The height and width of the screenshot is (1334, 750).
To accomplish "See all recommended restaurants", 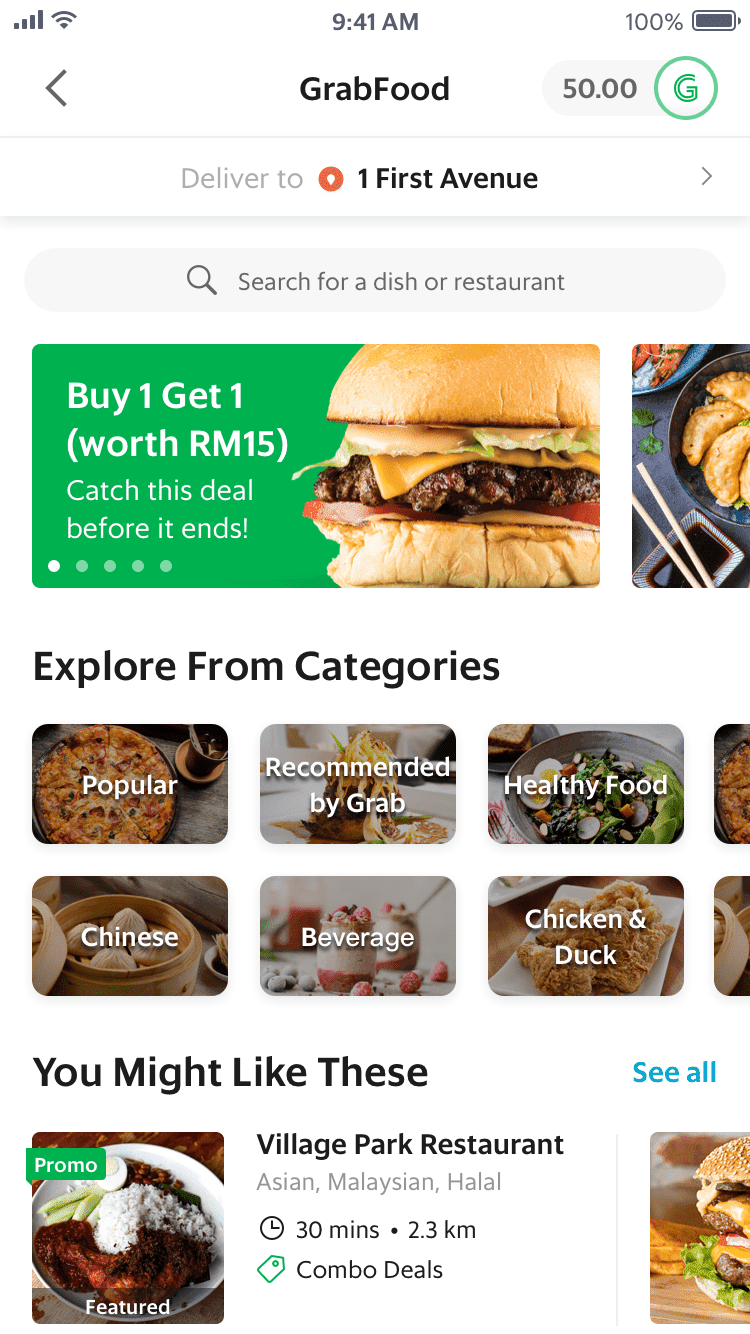I will [x=675, y=1072].
